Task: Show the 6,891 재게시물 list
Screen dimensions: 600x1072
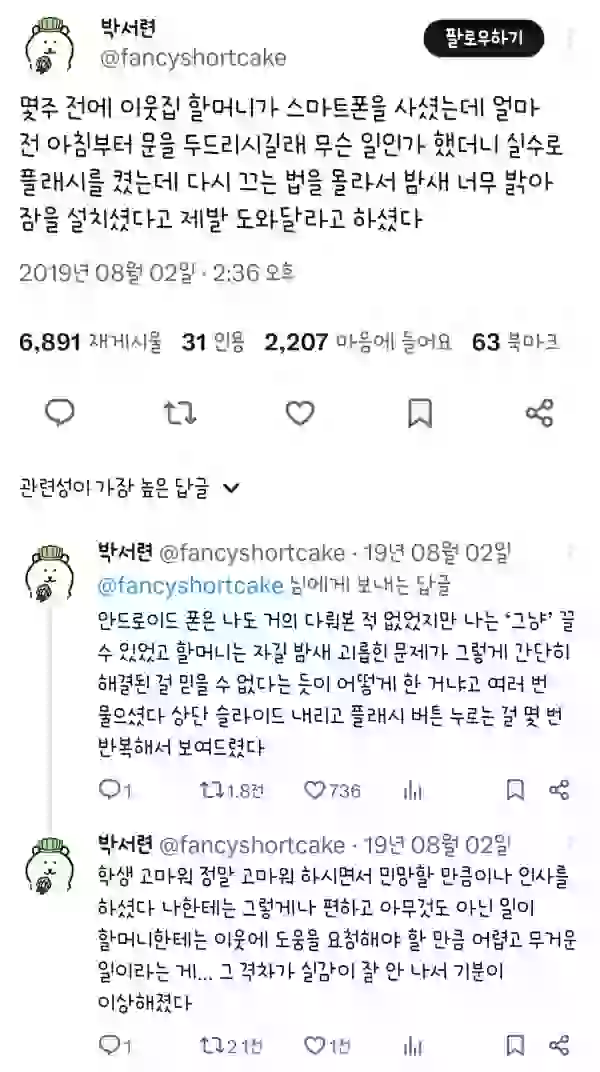Action: [x=91, y=343]
